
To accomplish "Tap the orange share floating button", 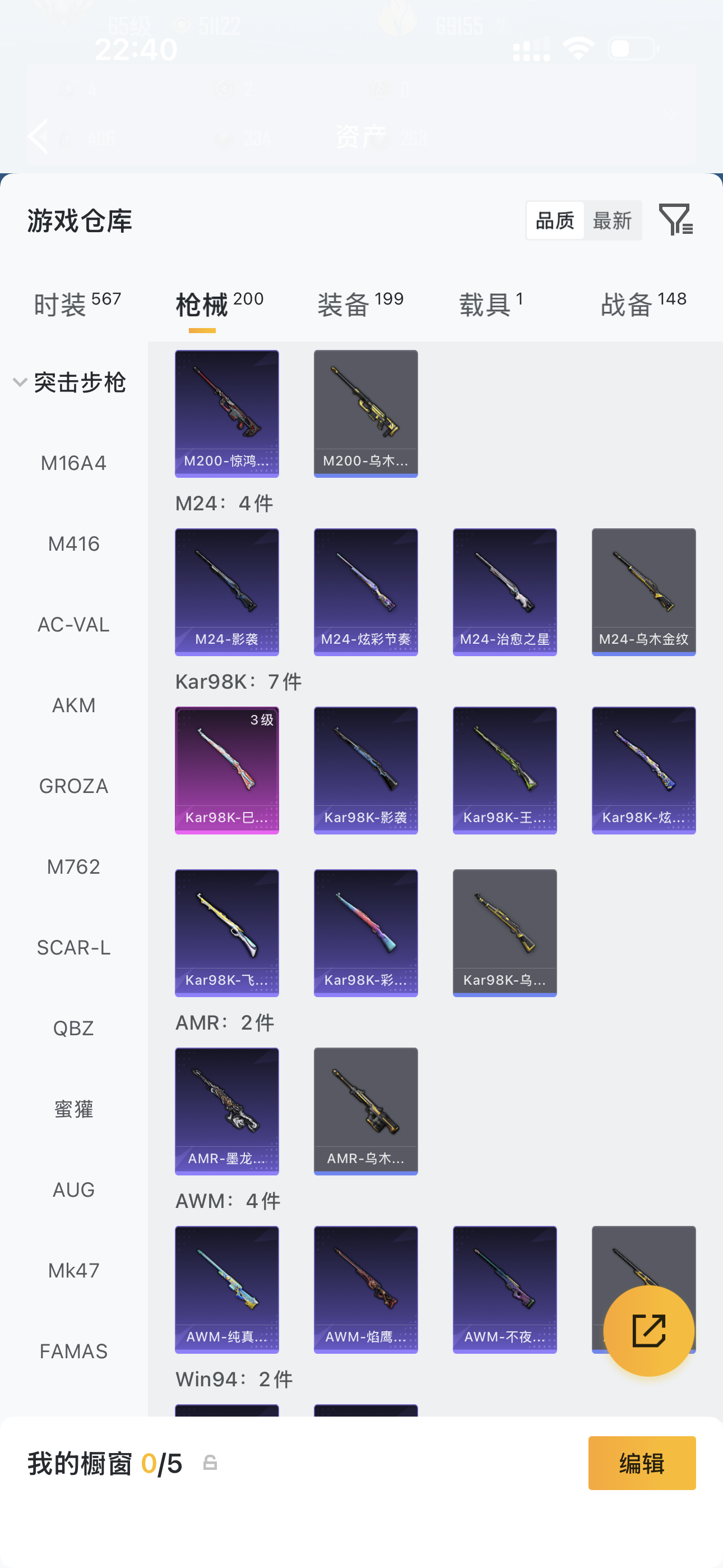I will 648,1331.
